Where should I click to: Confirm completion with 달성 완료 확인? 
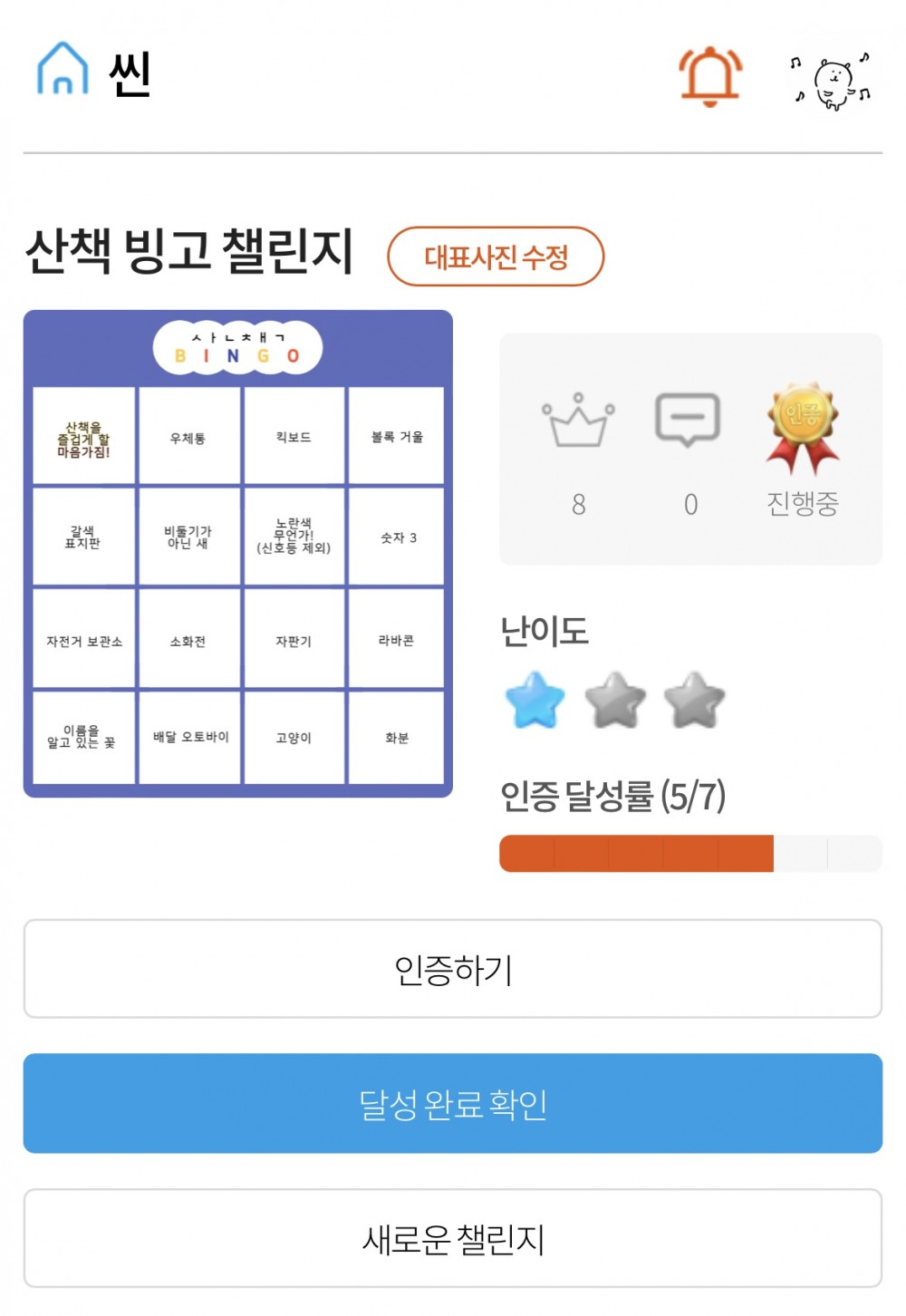point(453,1104)
